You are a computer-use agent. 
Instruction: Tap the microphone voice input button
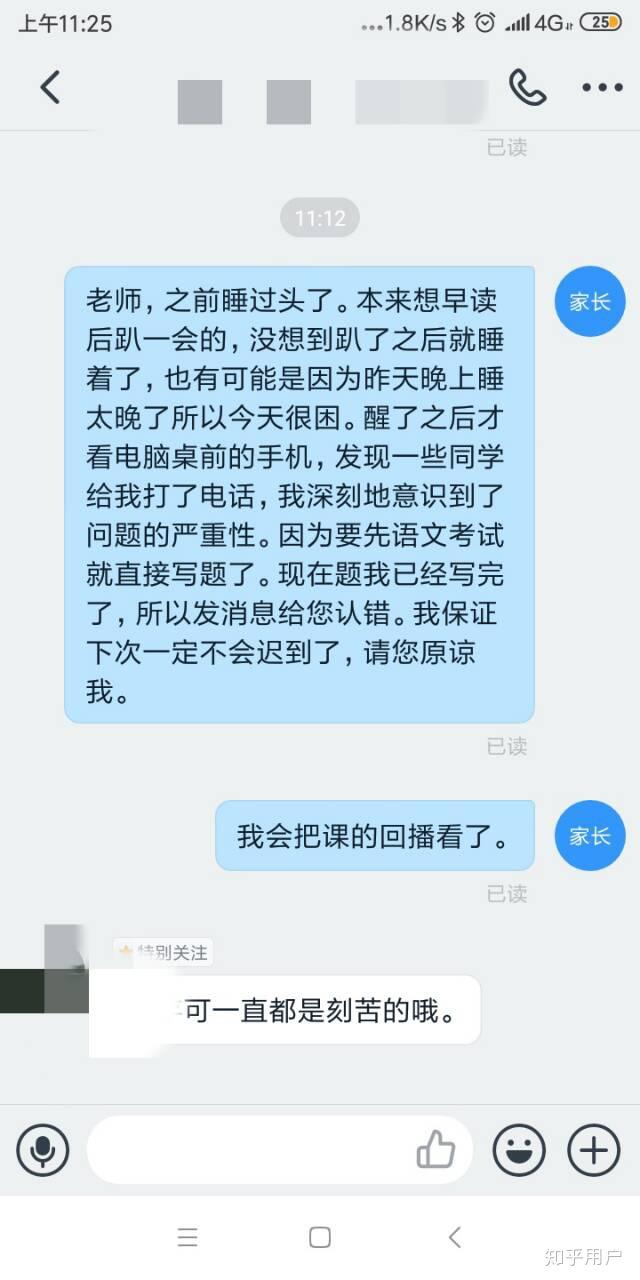click(43, 1150)
